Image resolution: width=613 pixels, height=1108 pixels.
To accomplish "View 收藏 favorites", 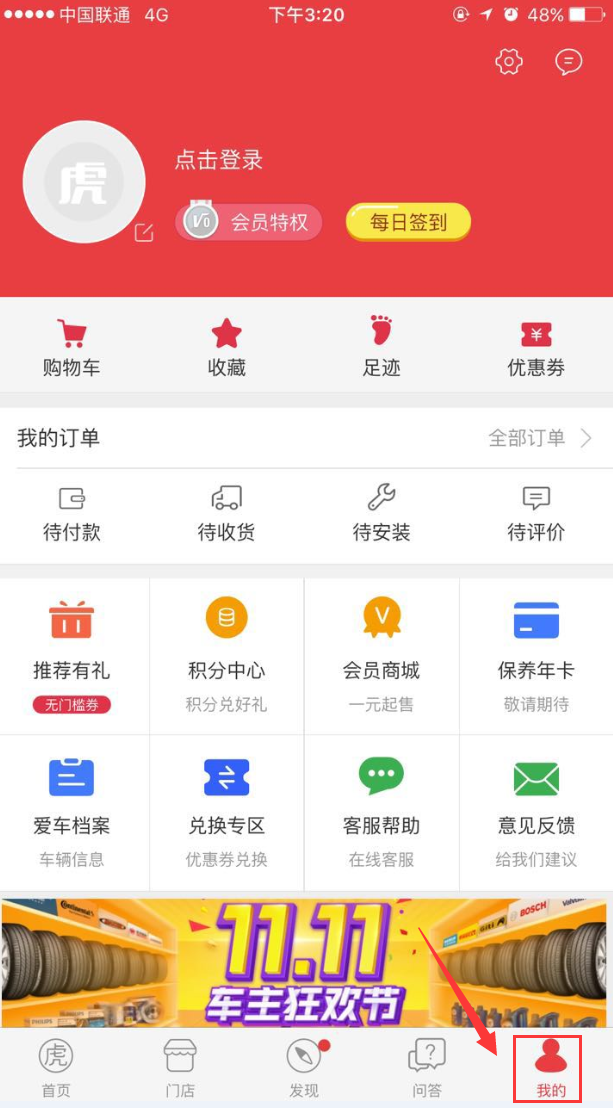I will [x=226, y=347].
